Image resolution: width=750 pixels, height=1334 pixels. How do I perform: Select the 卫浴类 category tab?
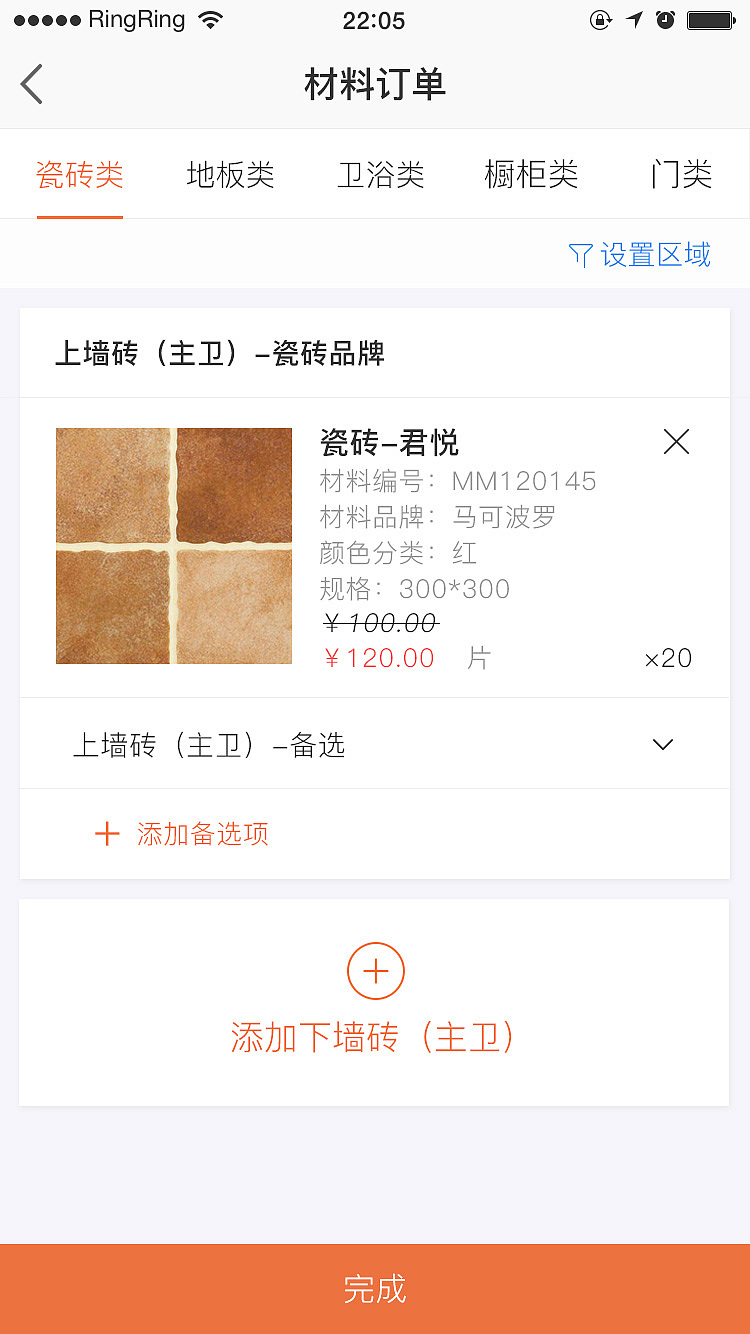(381, 173)
